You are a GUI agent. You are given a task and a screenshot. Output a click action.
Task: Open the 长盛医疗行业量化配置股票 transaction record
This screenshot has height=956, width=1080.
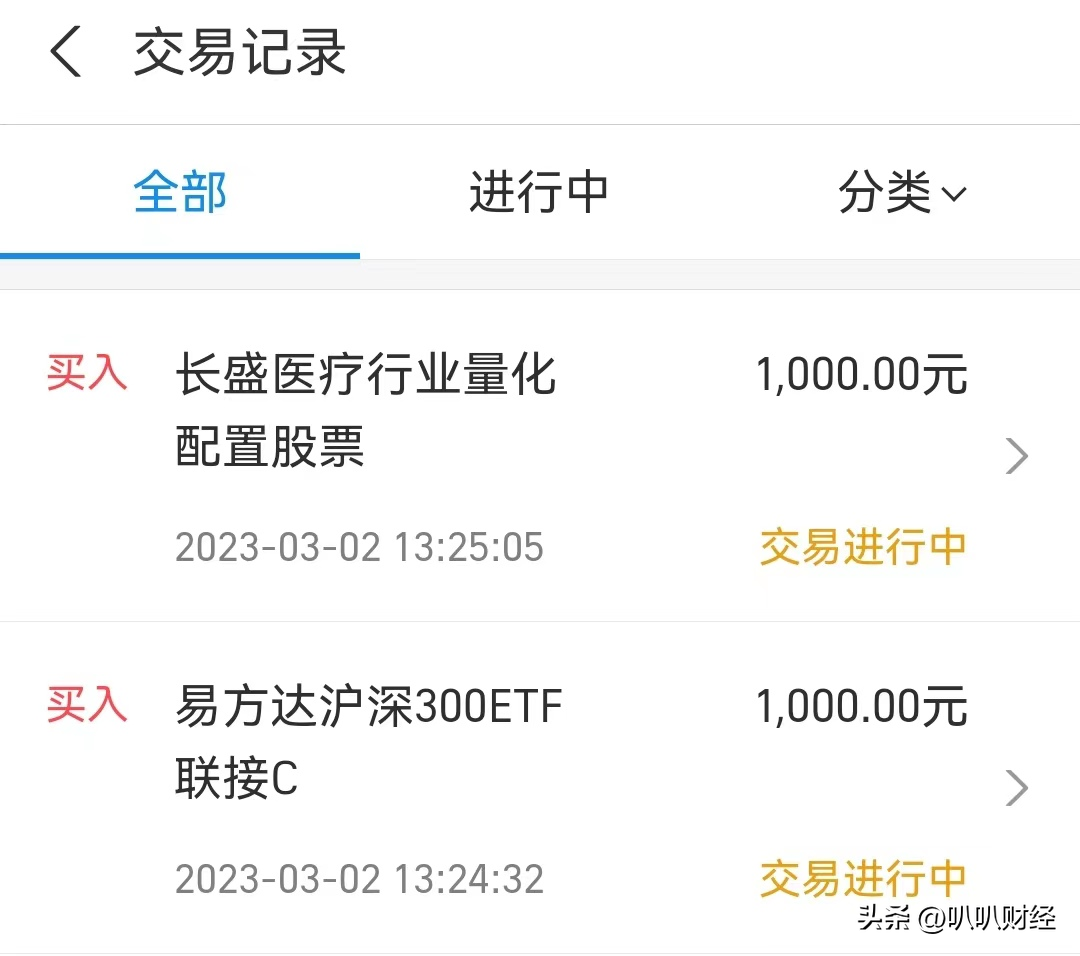pyautogui.click(x=540, y=455)
